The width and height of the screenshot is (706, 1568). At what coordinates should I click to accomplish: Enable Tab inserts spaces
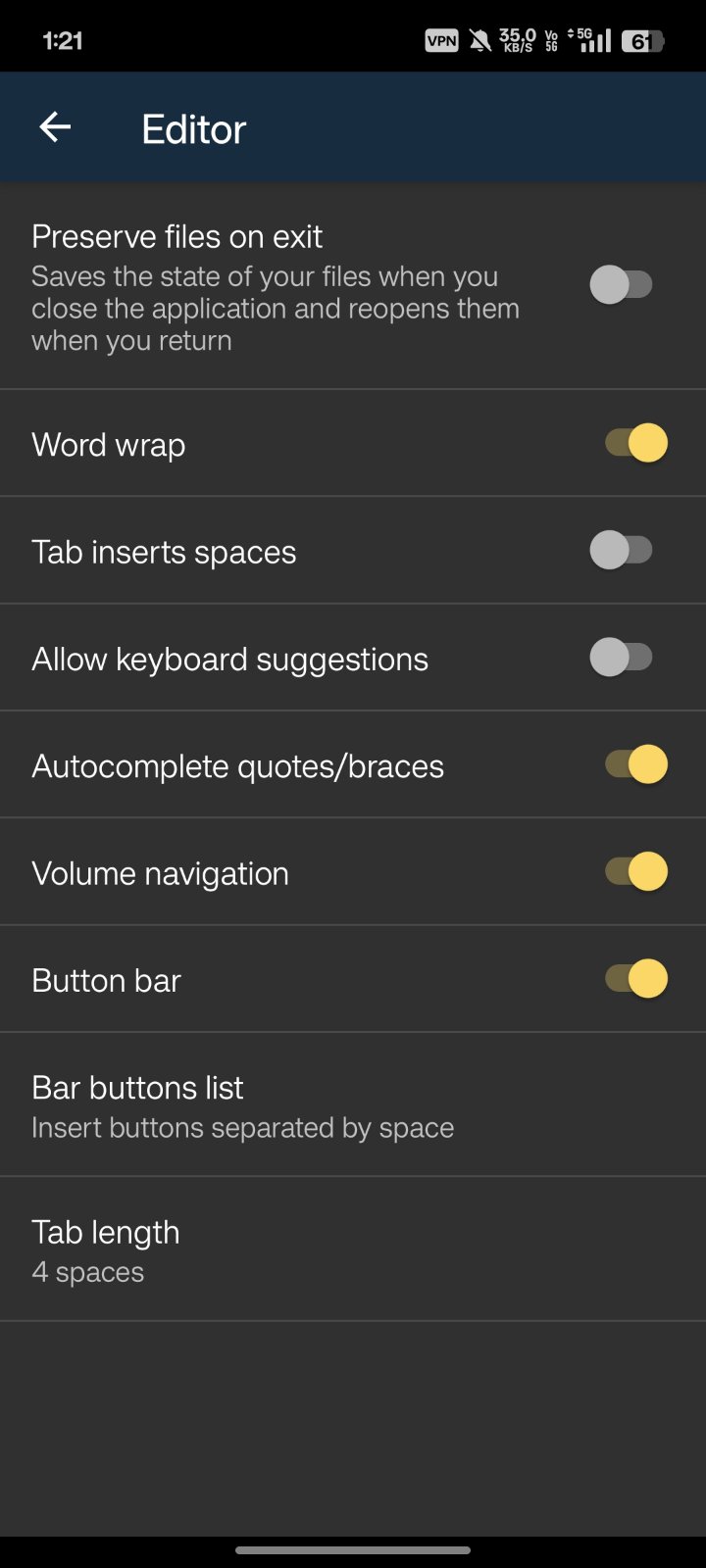tap(622, 550)
